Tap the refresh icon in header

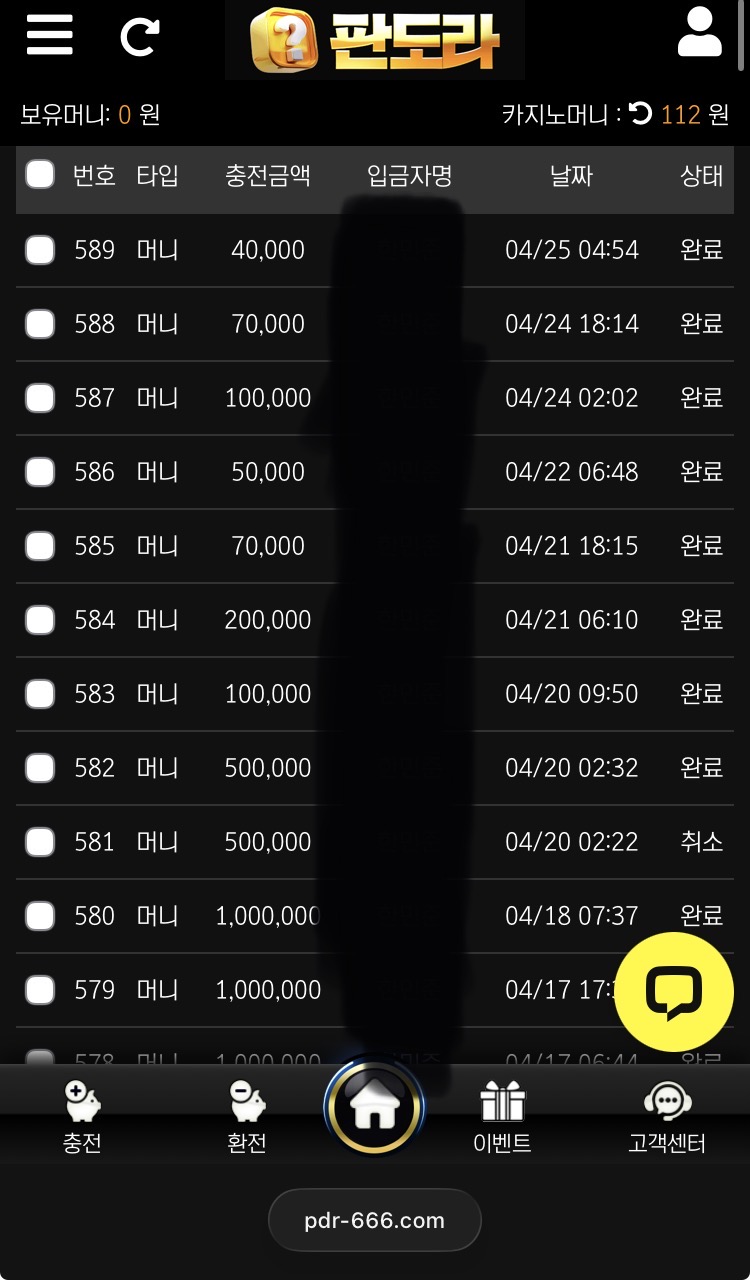[x=139, y=37]
